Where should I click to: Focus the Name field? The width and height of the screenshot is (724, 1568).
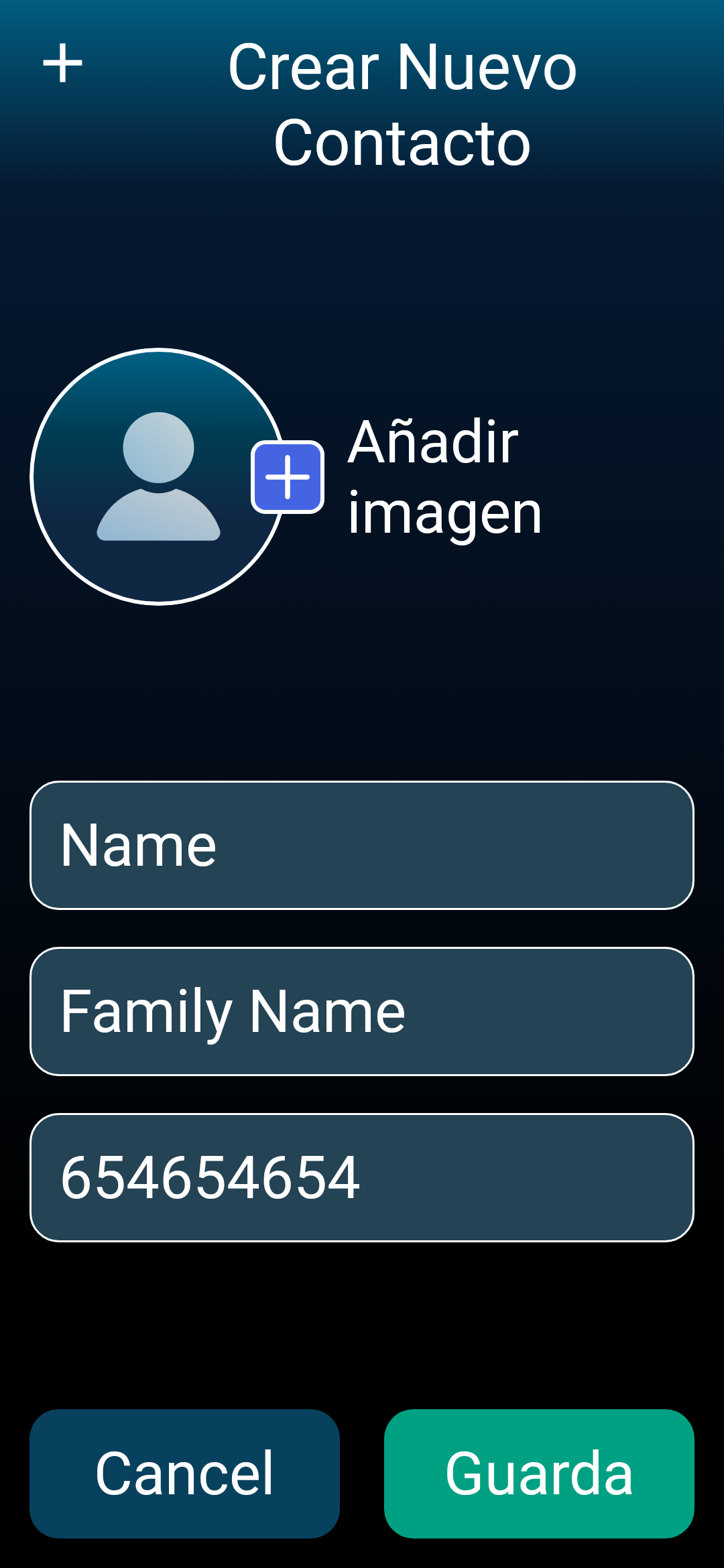point(362,845)
